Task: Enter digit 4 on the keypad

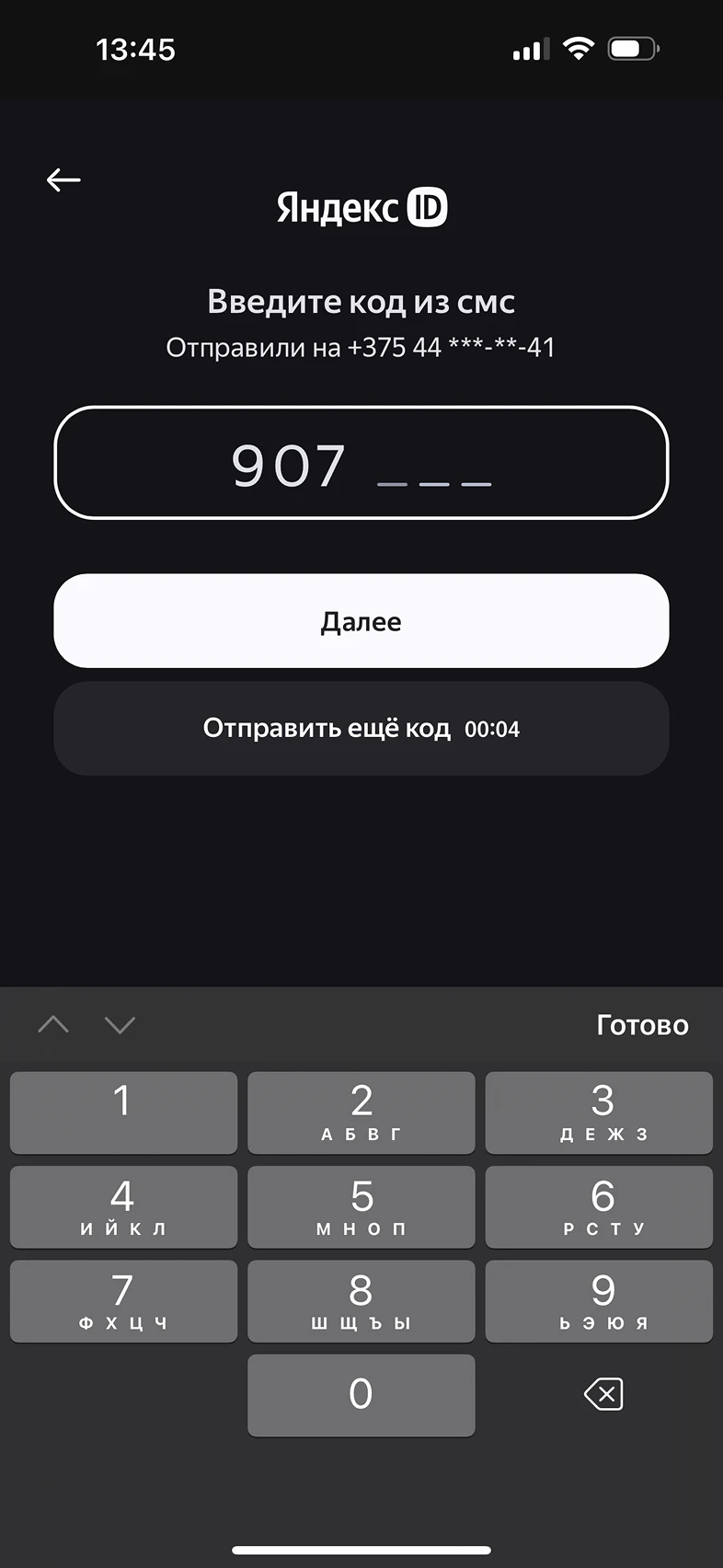Action: pos(123,1206)
